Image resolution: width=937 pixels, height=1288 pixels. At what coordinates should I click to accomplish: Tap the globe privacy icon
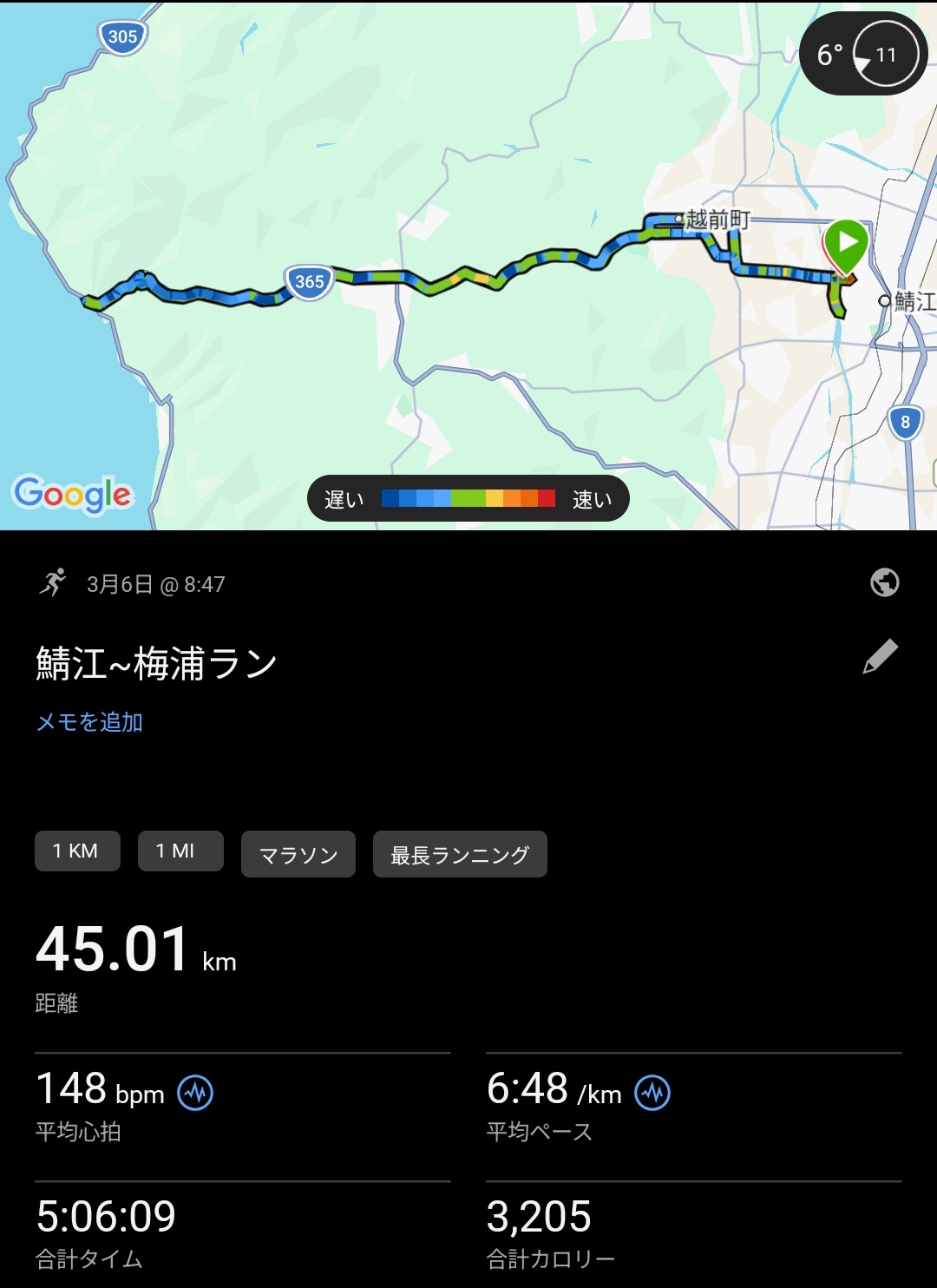click(884, 582)
